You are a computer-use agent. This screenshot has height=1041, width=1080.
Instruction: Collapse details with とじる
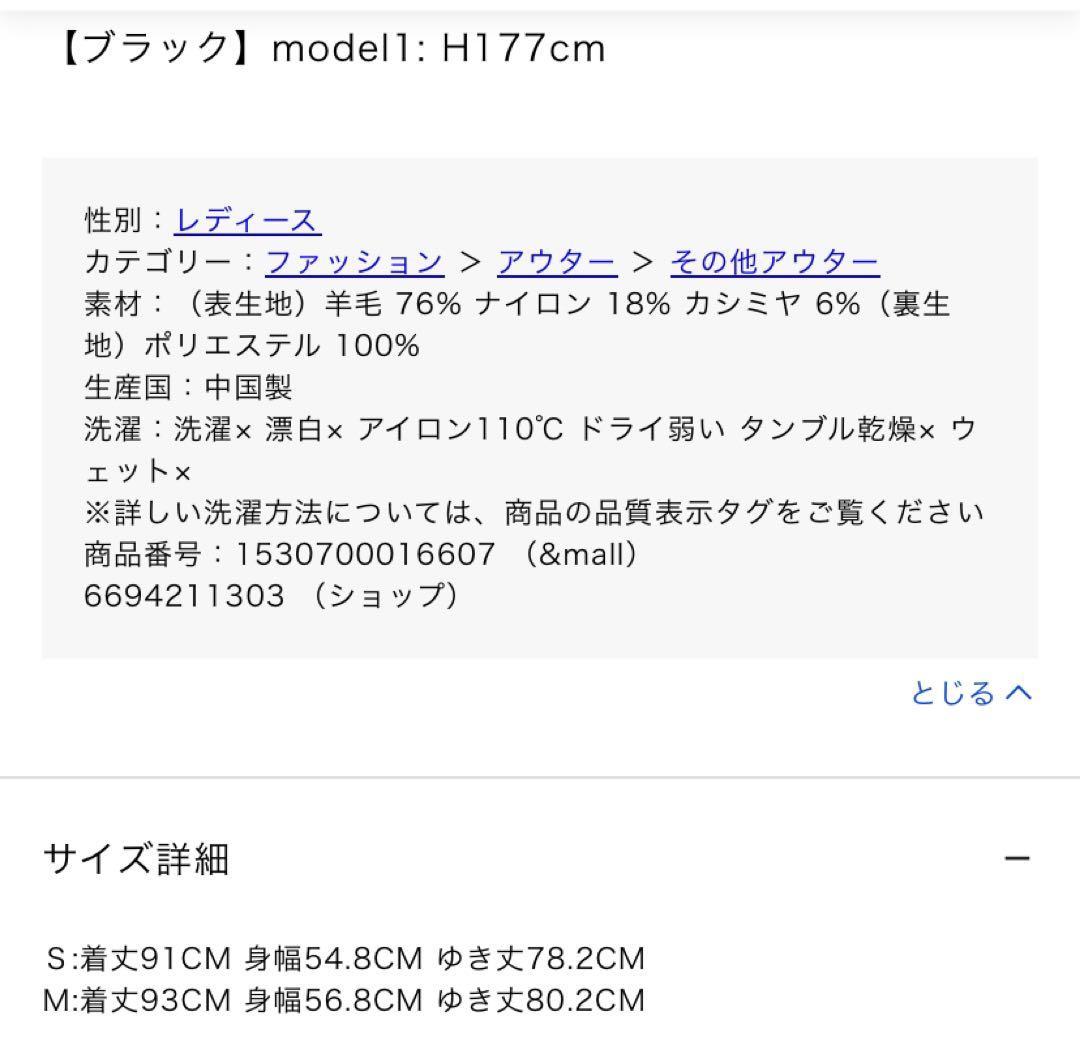(970, 693)
